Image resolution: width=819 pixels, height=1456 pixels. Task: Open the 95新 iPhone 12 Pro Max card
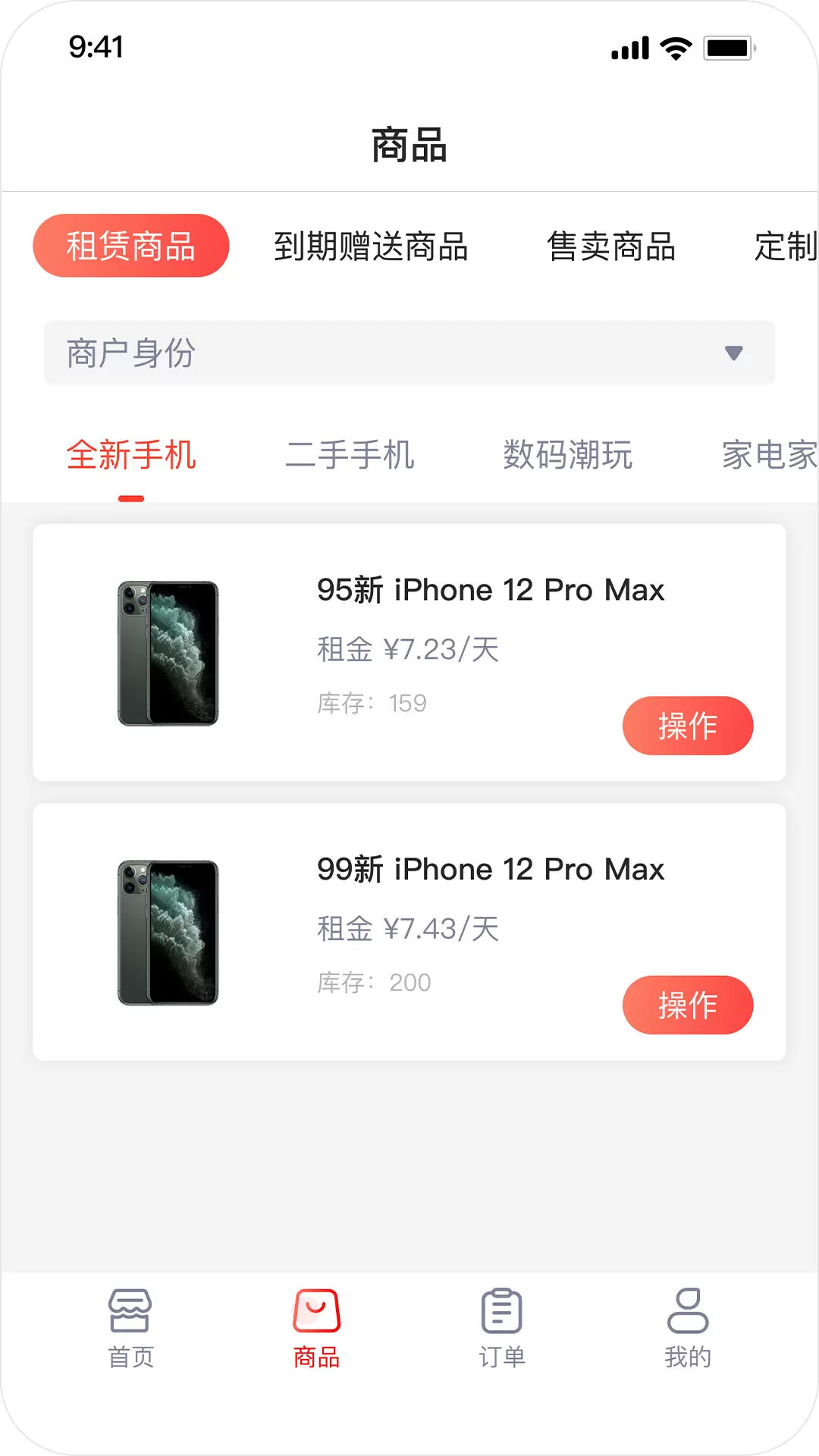(409, 652)
